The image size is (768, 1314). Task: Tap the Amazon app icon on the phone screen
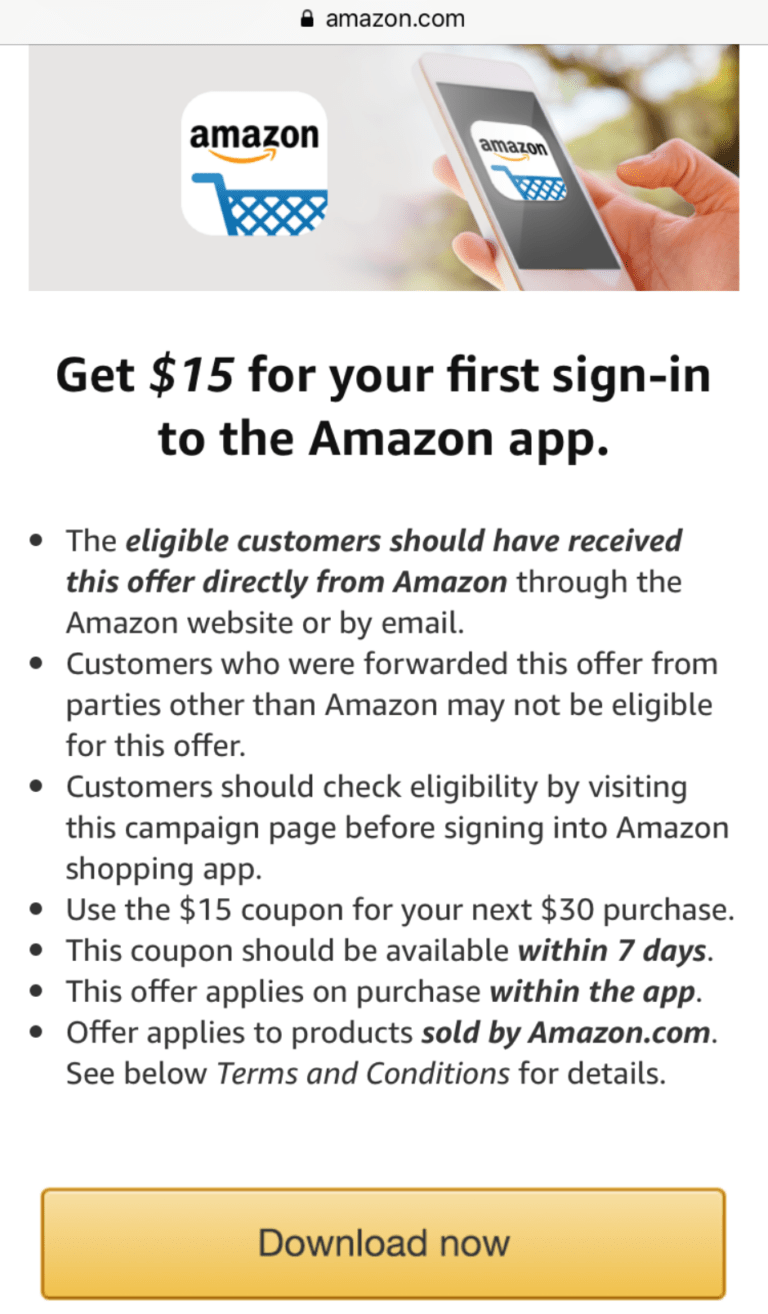(519, 163)
